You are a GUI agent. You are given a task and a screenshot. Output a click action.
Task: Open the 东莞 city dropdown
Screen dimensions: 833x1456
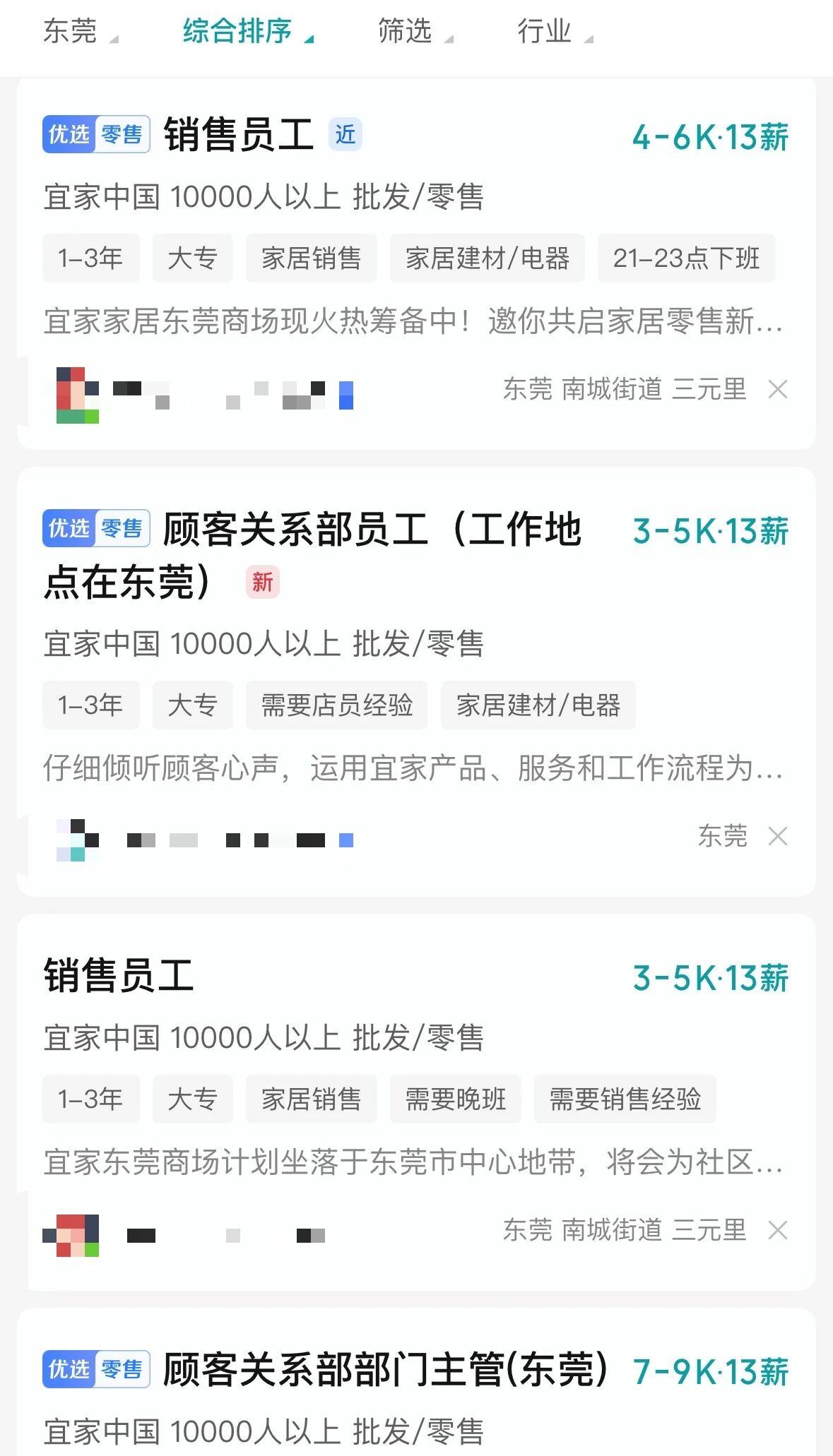point(79,32)
